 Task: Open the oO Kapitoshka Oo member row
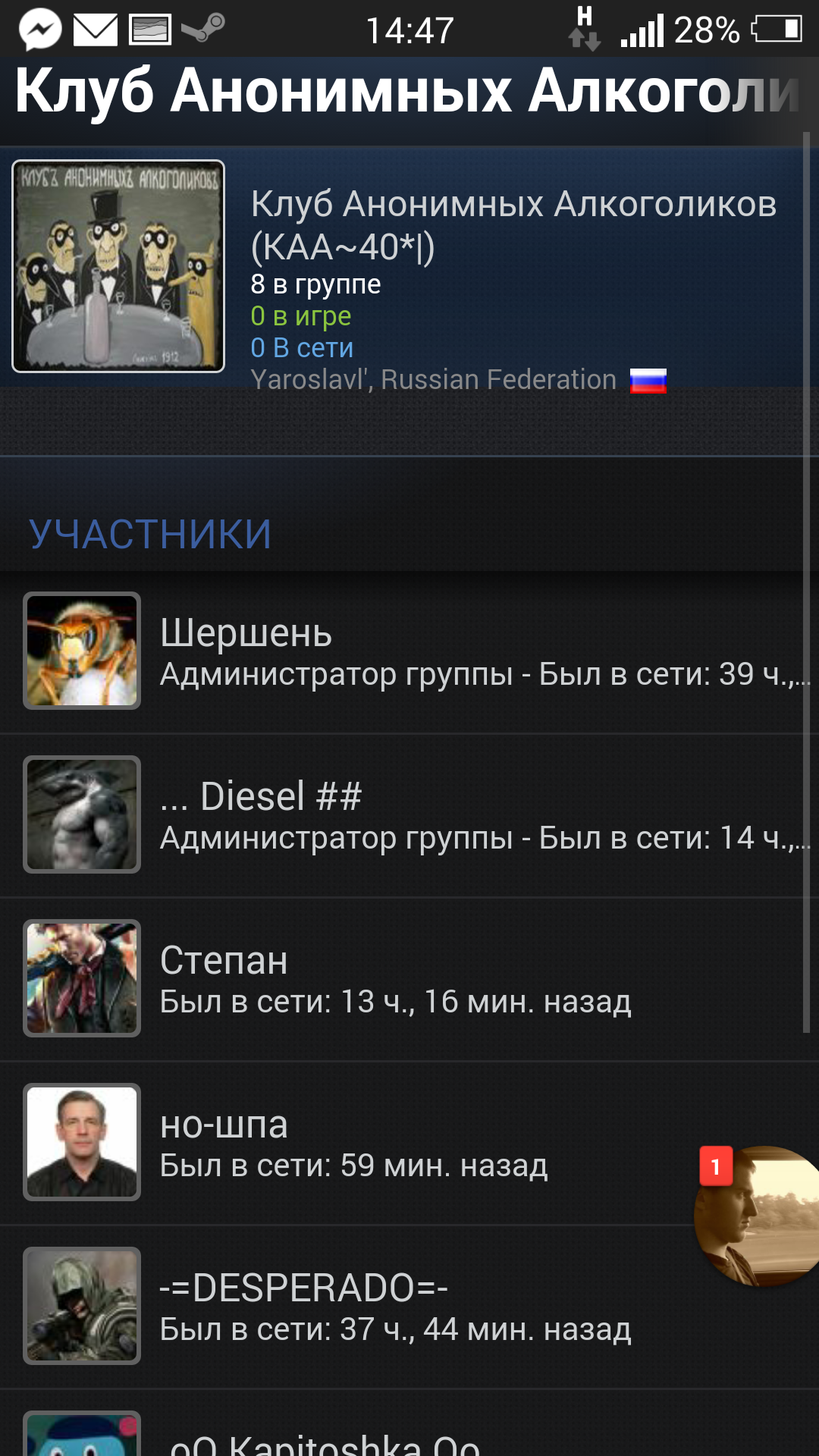pos(409,1423)
